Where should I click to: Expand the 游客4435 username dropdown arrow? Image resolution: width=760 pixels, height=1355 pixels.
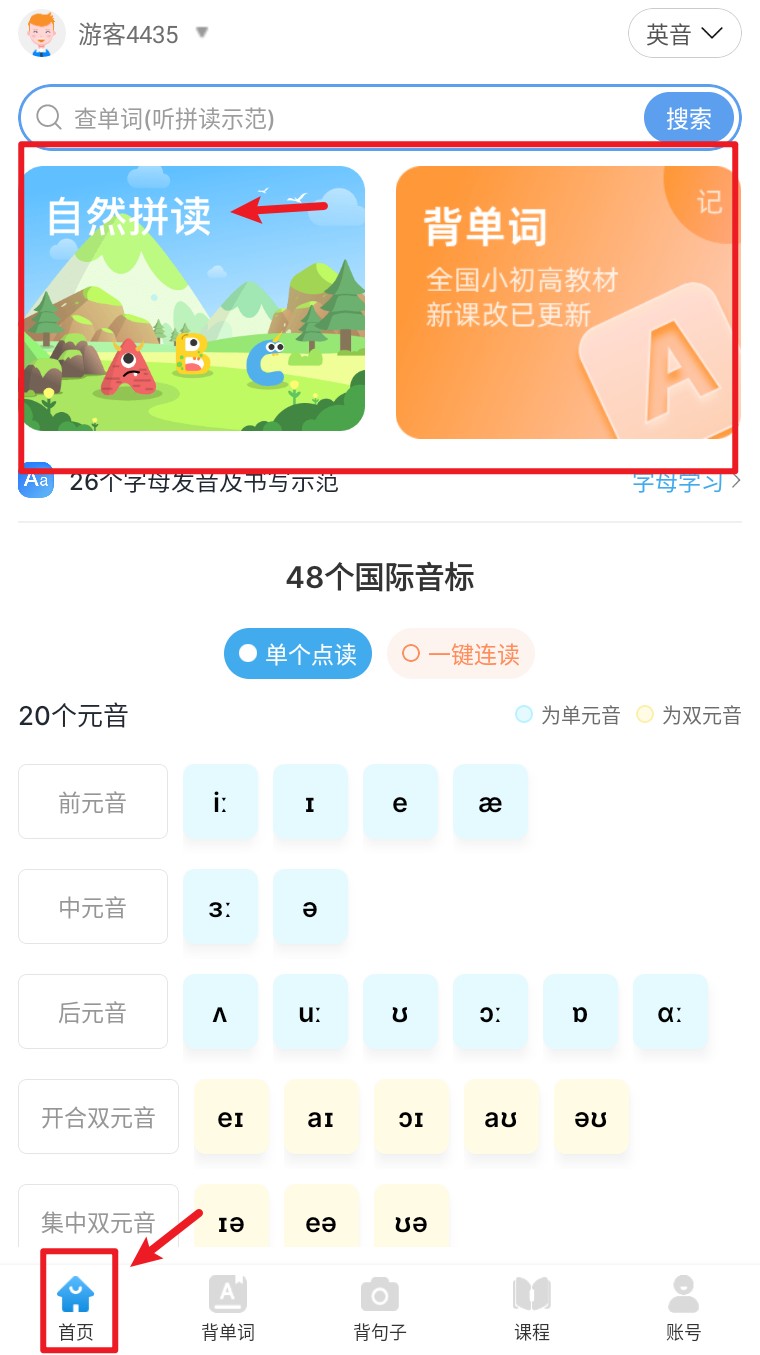click(x=202, y=33)
